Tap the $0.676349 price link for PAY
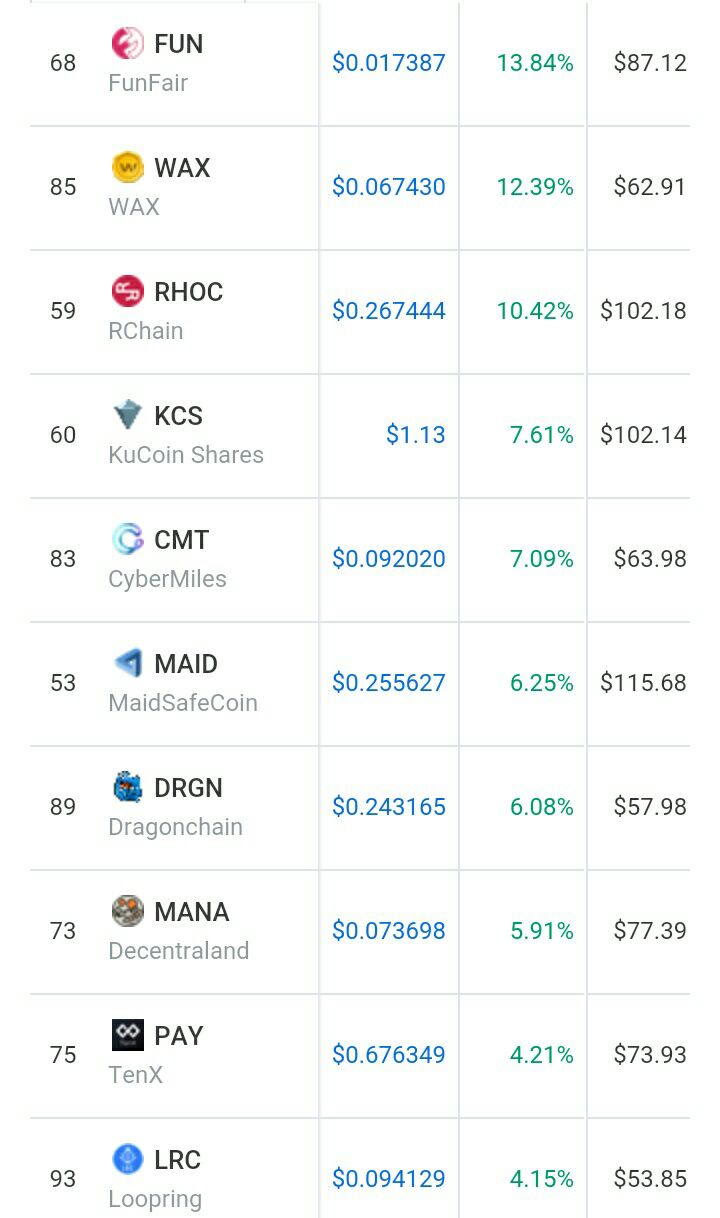Viewport: 720px width, 1218px height. click(x=389, y=1055)
